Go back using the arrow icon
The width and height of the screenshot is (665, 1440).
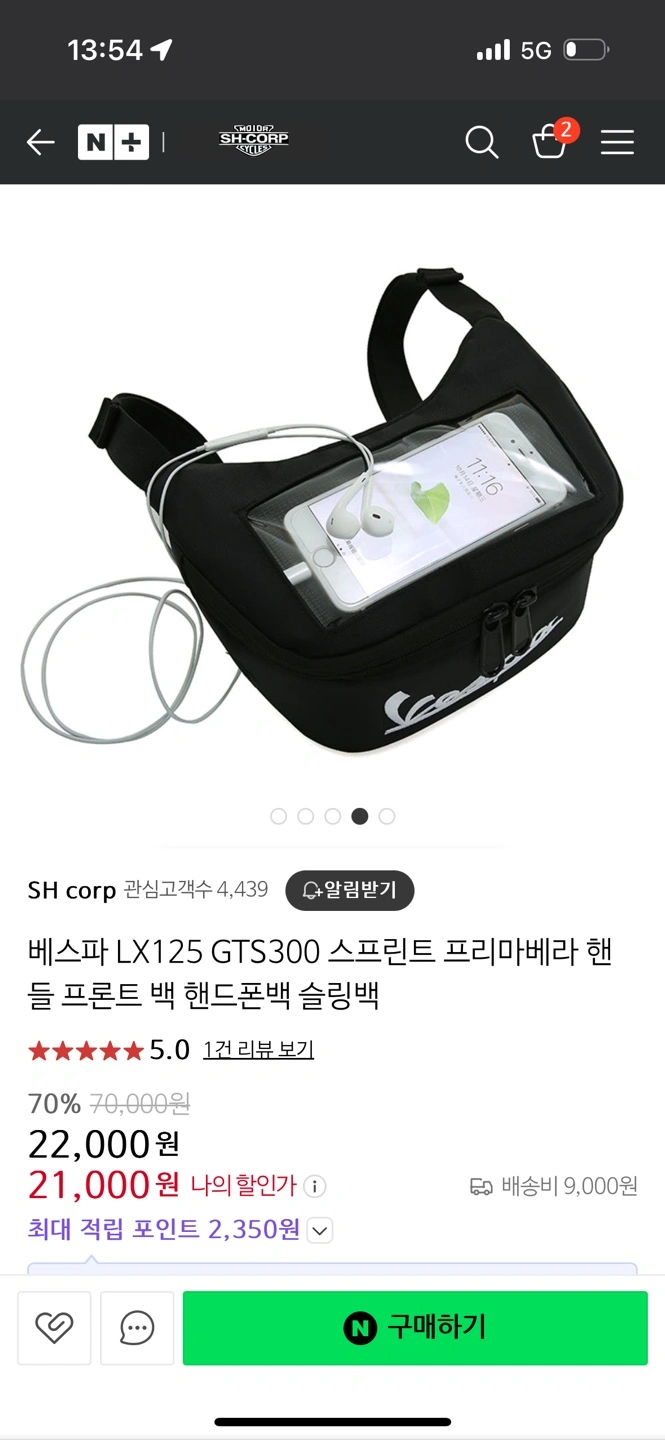pyautogui.click(x=40, y=143)
